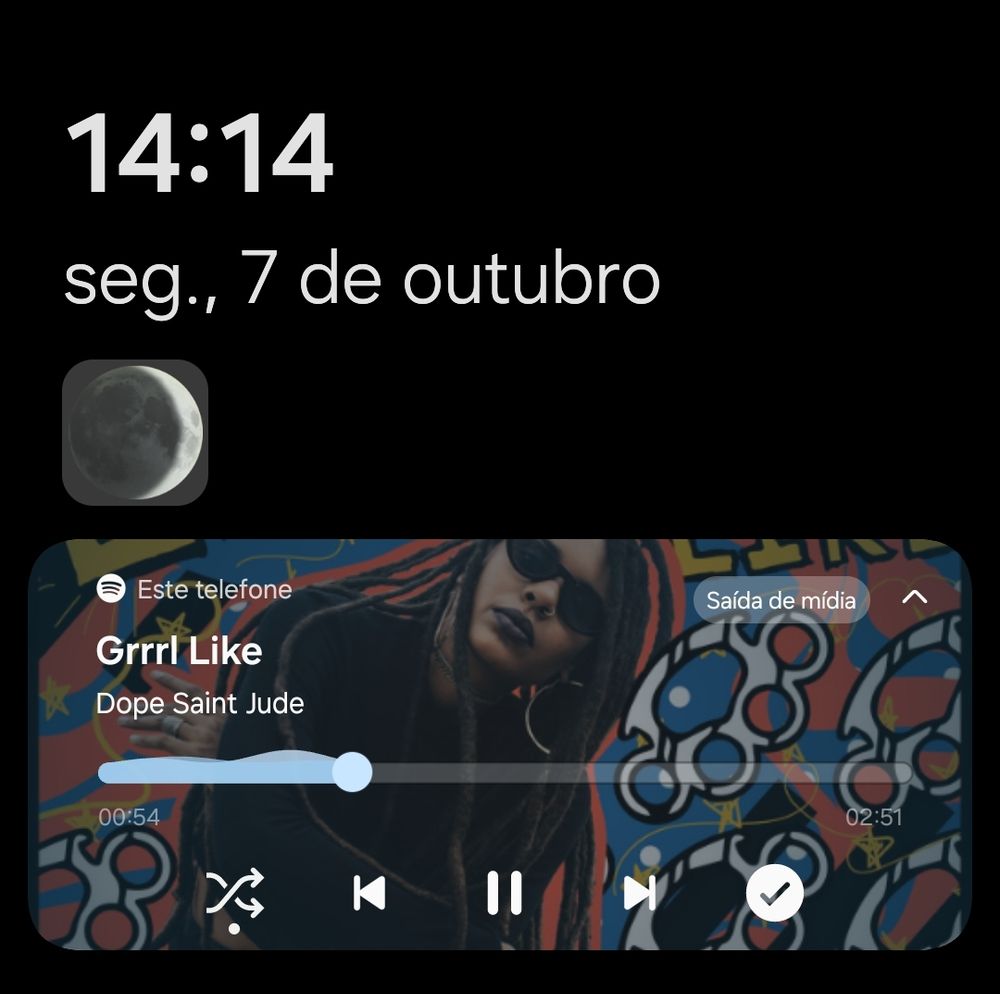Open Grrrl Like in Spotify
The height and width of the screenshot is (994, 1000).
[179, 651]
